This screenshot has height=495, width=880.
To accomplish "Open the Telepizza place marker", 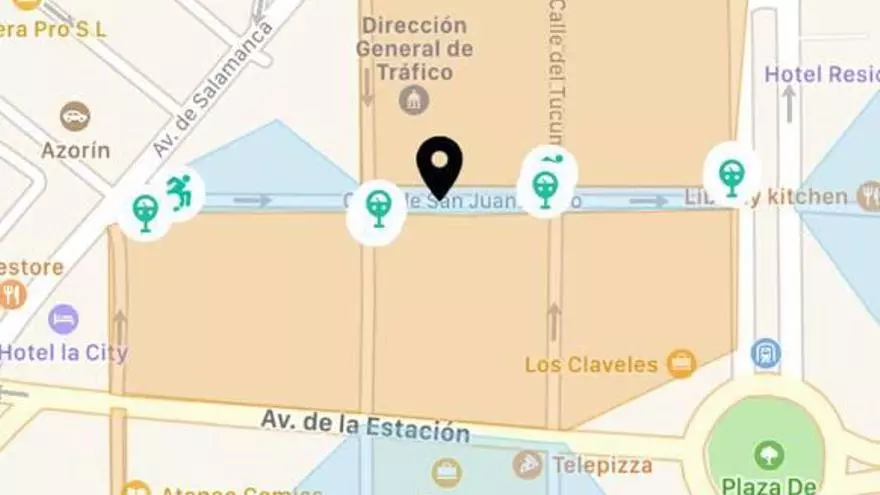I will tap(526, 464).
